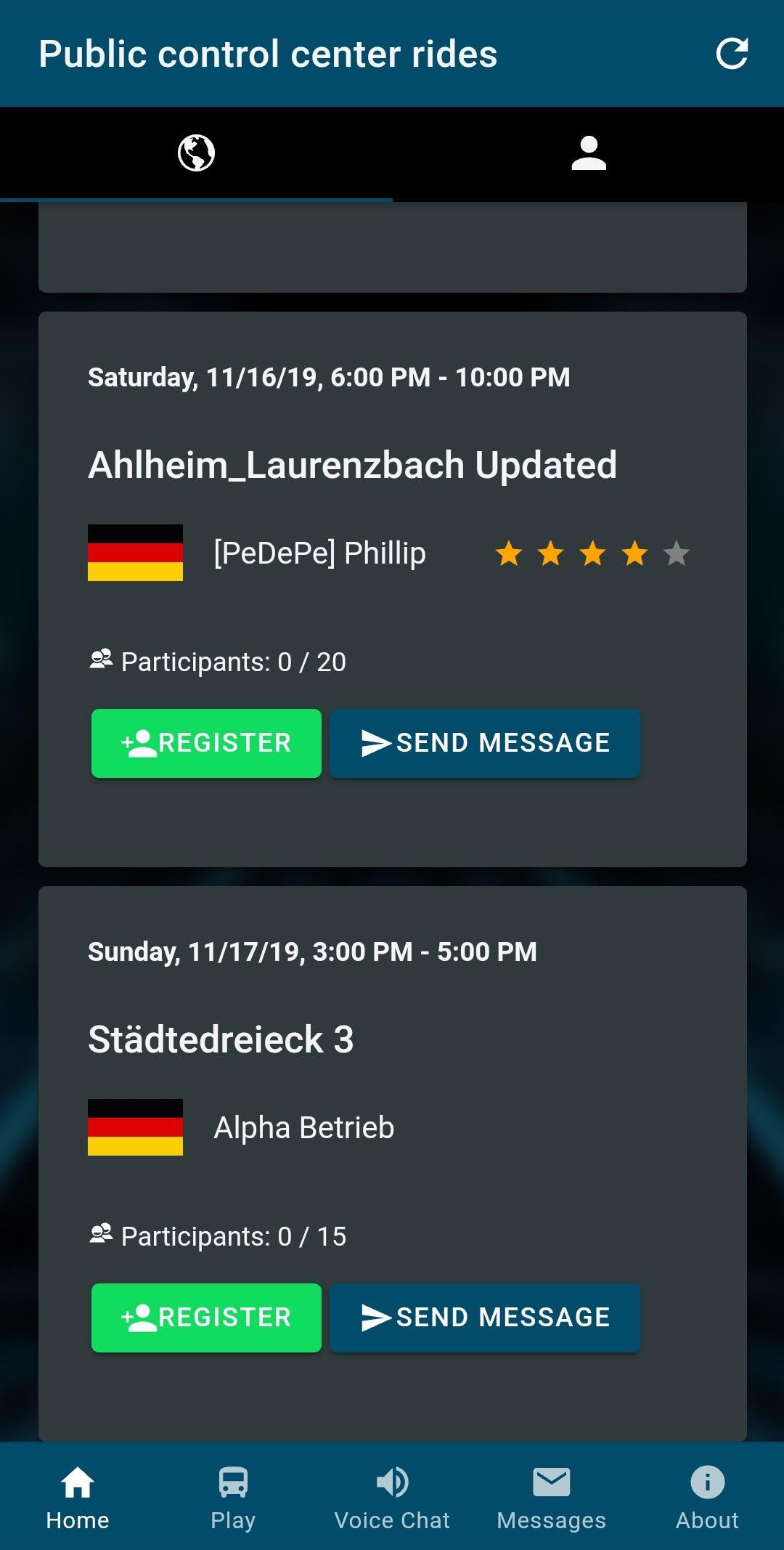The height and width of the screenshot is (1550, 784).
Task: Open the globe tab for public rides
Action: coord(196,153)
